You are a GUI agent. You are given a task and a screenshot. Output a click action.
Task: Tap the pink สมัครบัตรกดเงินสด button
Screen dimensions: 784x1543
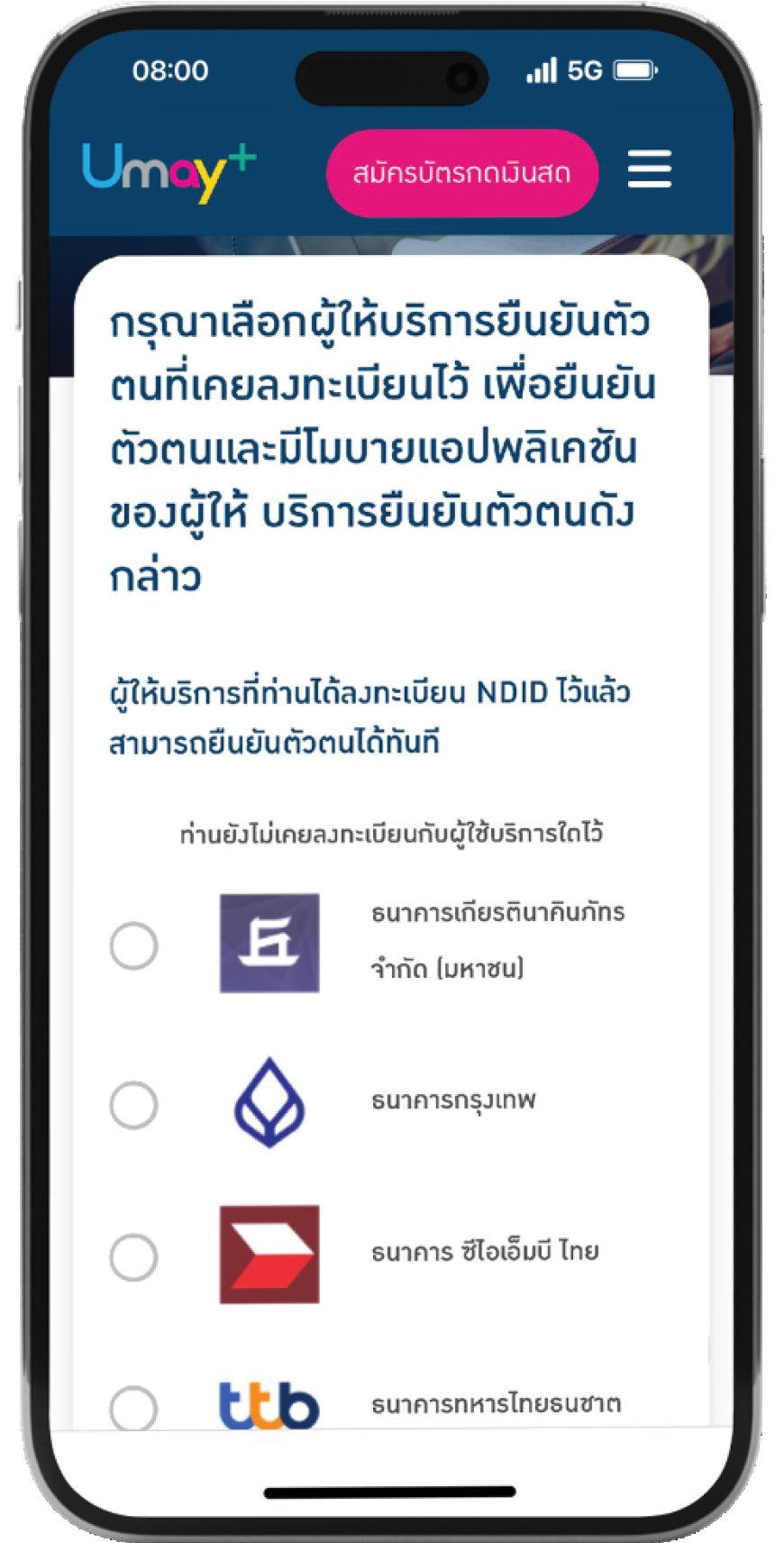[x=462, y=172]
